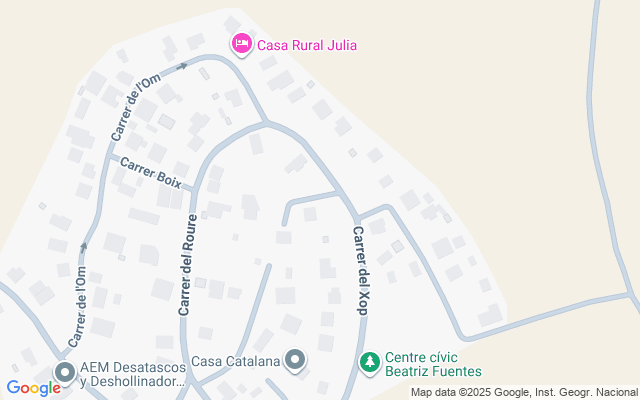Select the Casa Catalana place marker
640x400 pixels.
295,359
